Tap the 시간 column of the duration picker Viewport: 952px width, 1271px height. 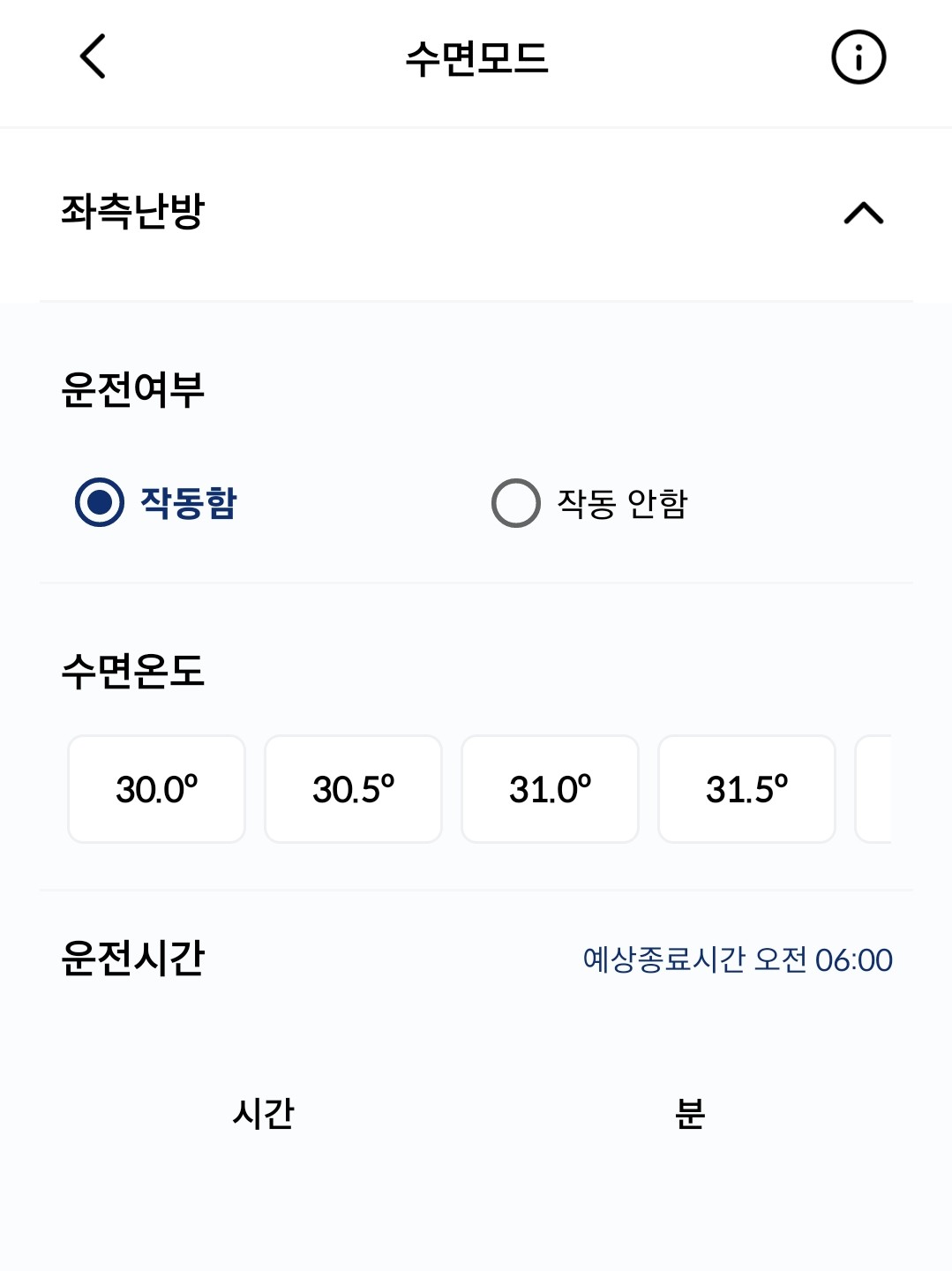265,1117
